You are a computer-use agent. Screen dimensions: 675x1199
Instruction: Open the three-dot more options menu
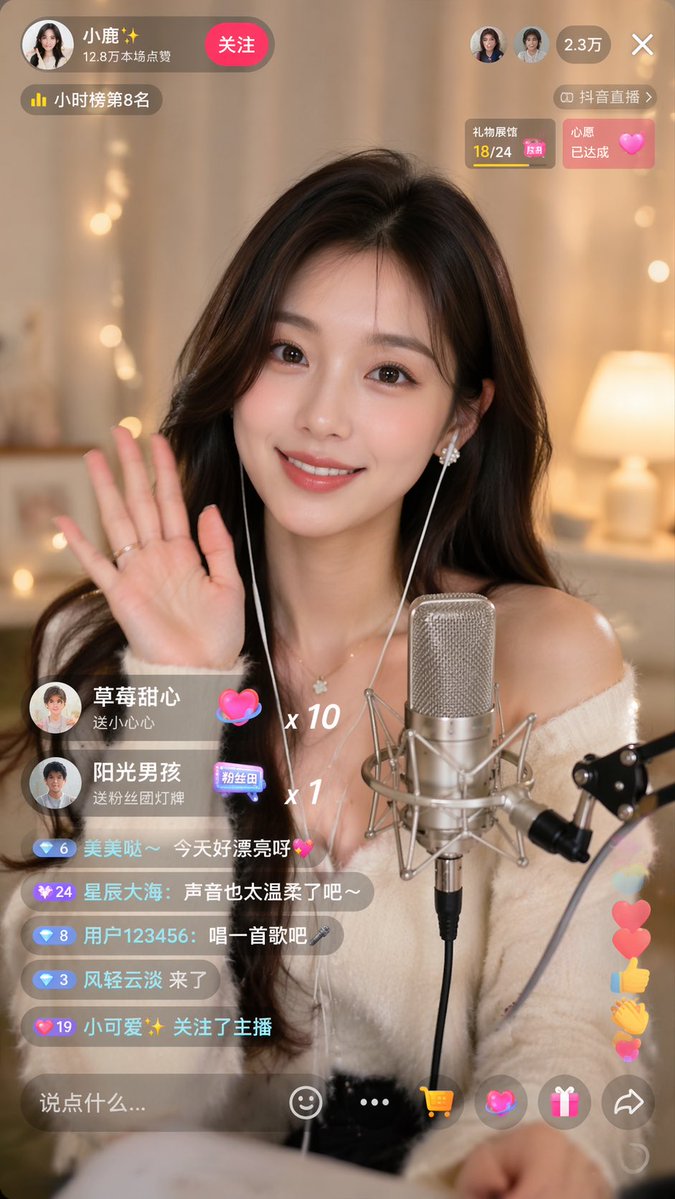coord(374,1102)
